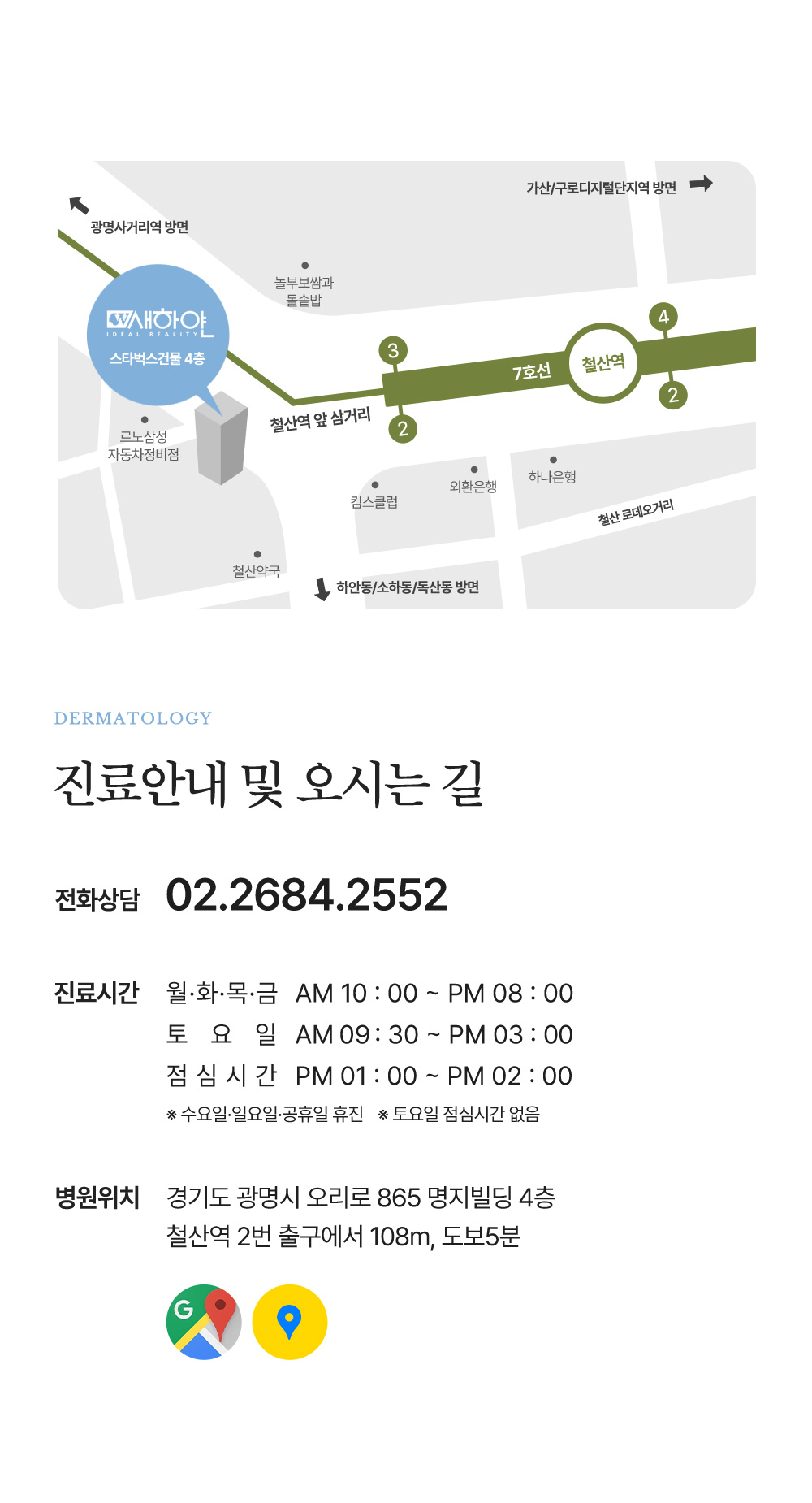Open the location in Kakao Map

(290, 1322)
